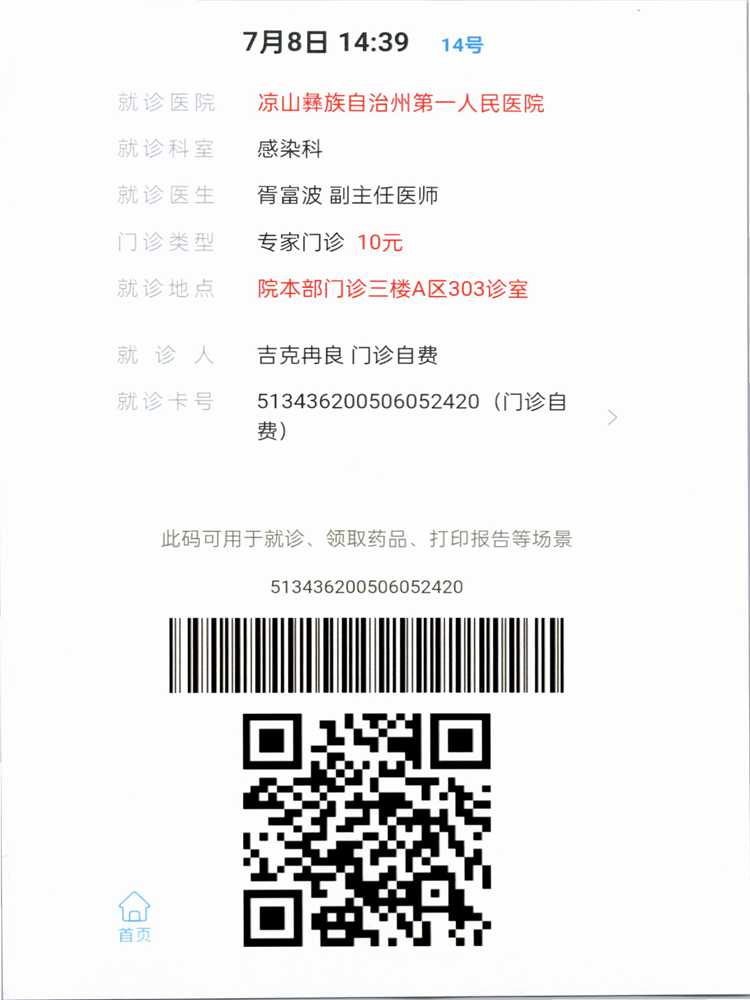Go to the 首页 home icon

[134, 916]
